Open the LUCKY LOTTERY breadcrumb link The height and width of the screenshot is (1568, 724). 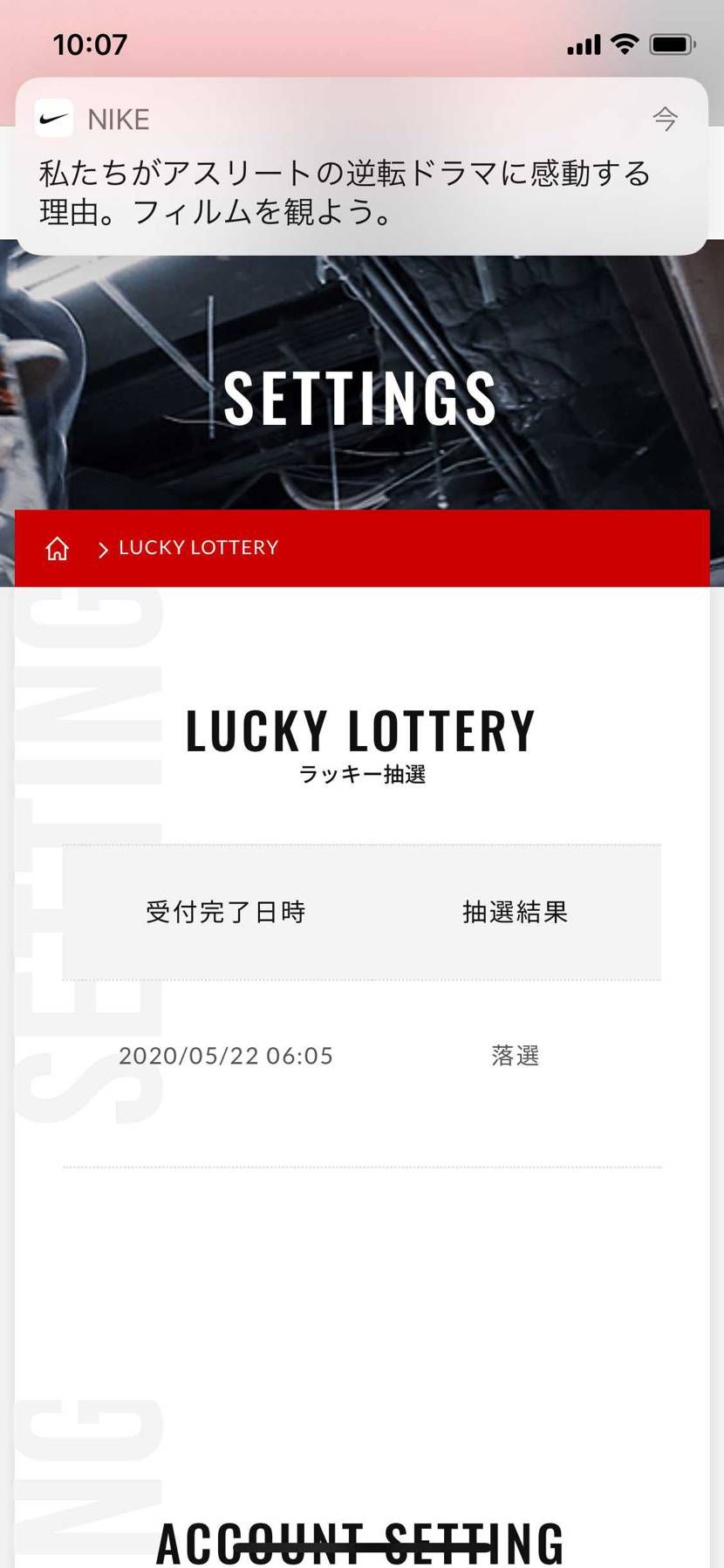pos(198,548)
